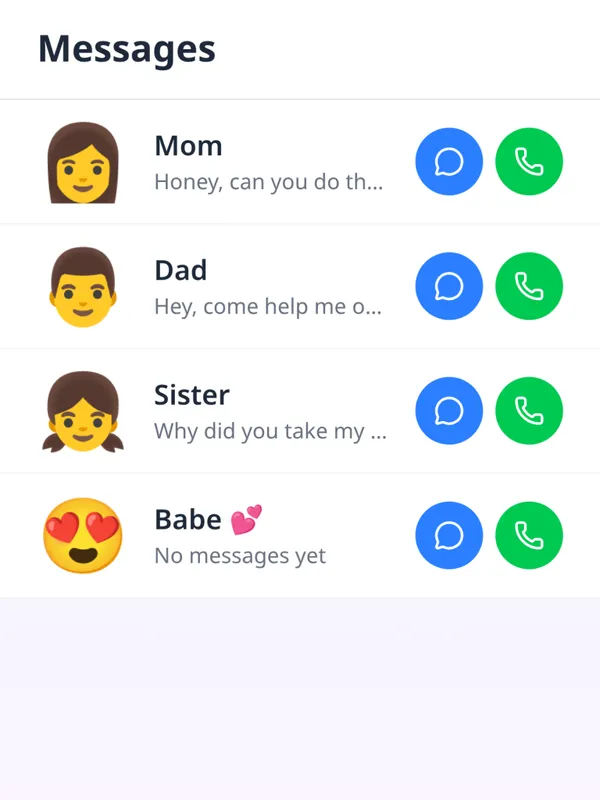Message Dad using the blue chat button
Image resolution: width=600 pixels, height=800 pixels.
[449, 286]
